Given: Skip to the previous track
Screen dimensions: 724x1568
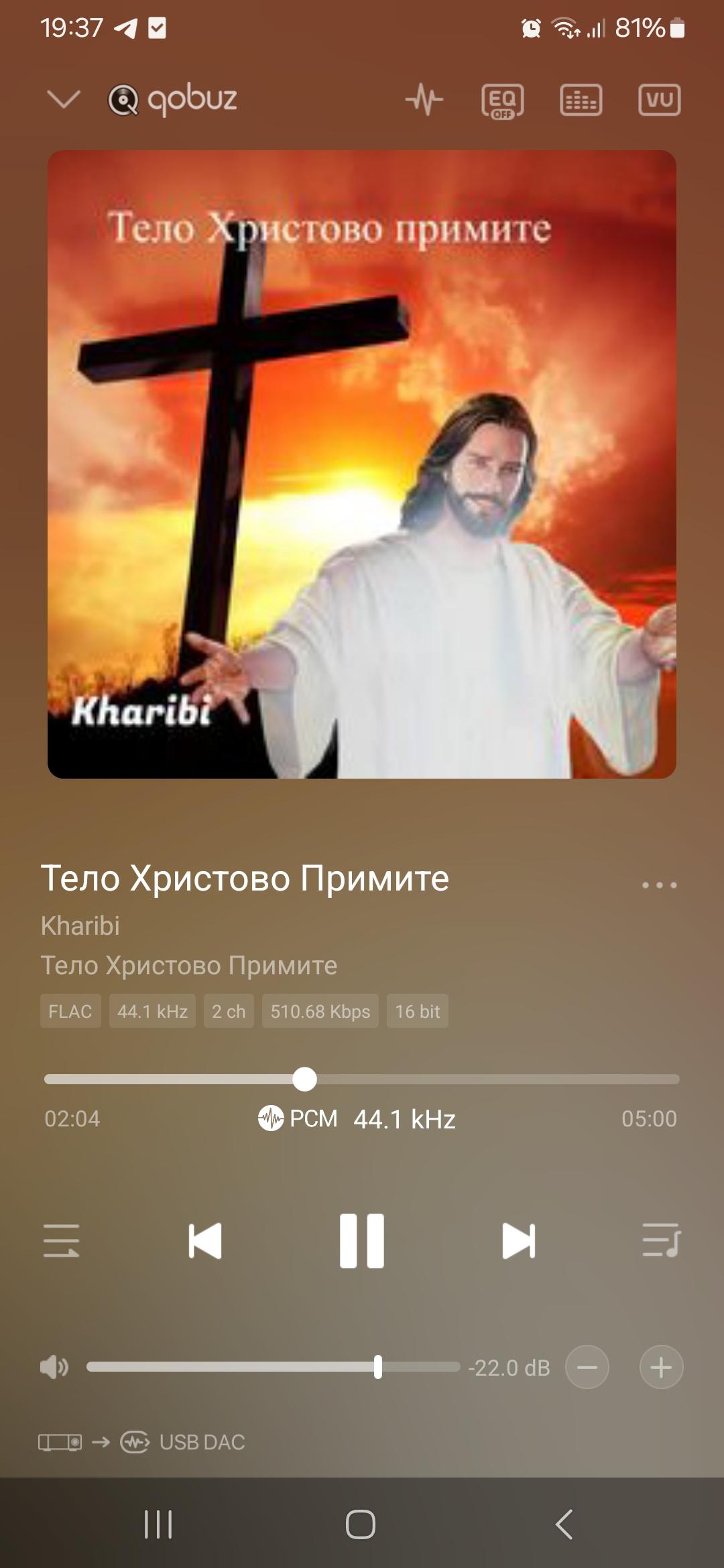Looking at the screenshot, I should pos(205,1240).
